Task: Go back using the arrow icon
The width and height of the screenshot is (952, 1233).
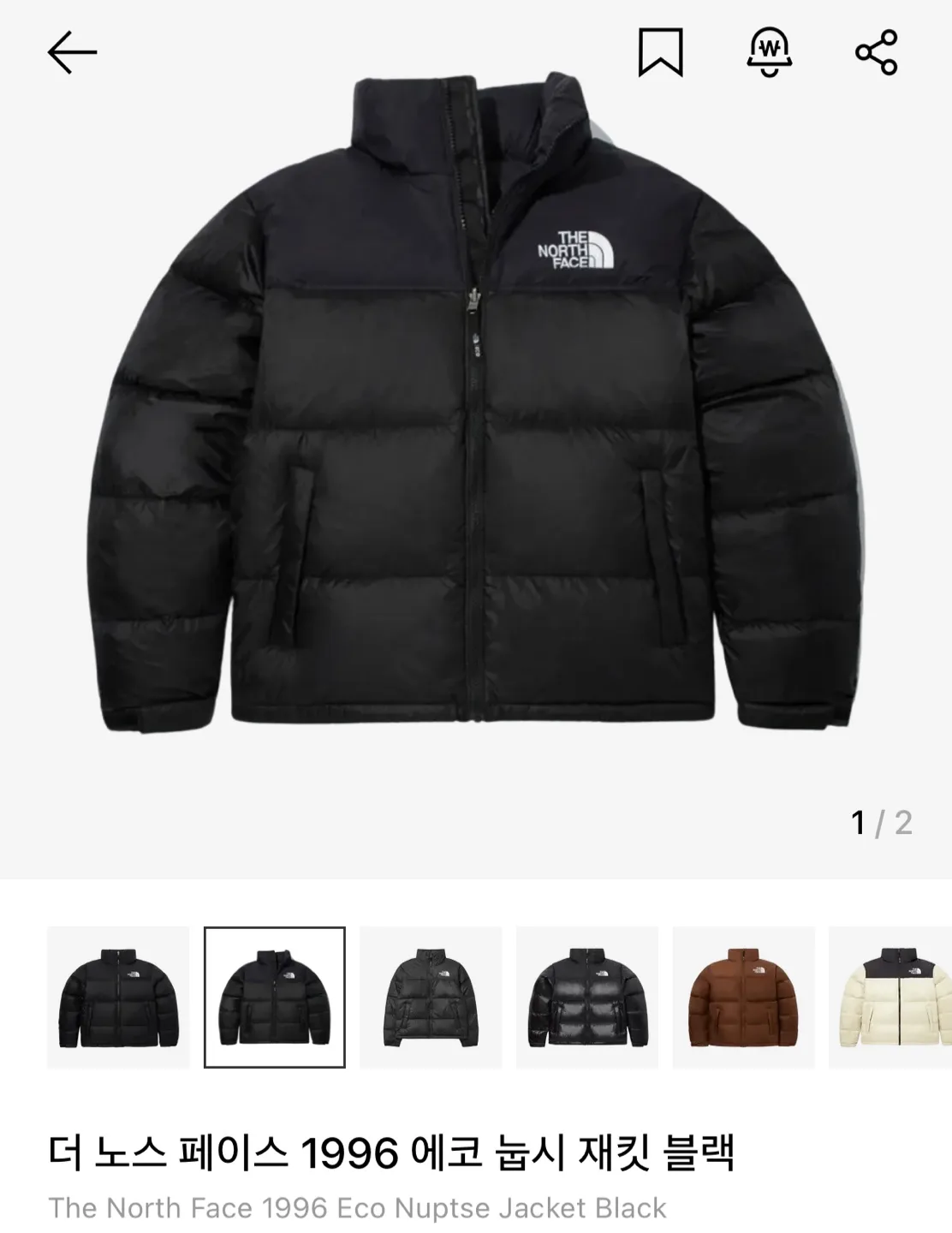Action: pos(72,53)
